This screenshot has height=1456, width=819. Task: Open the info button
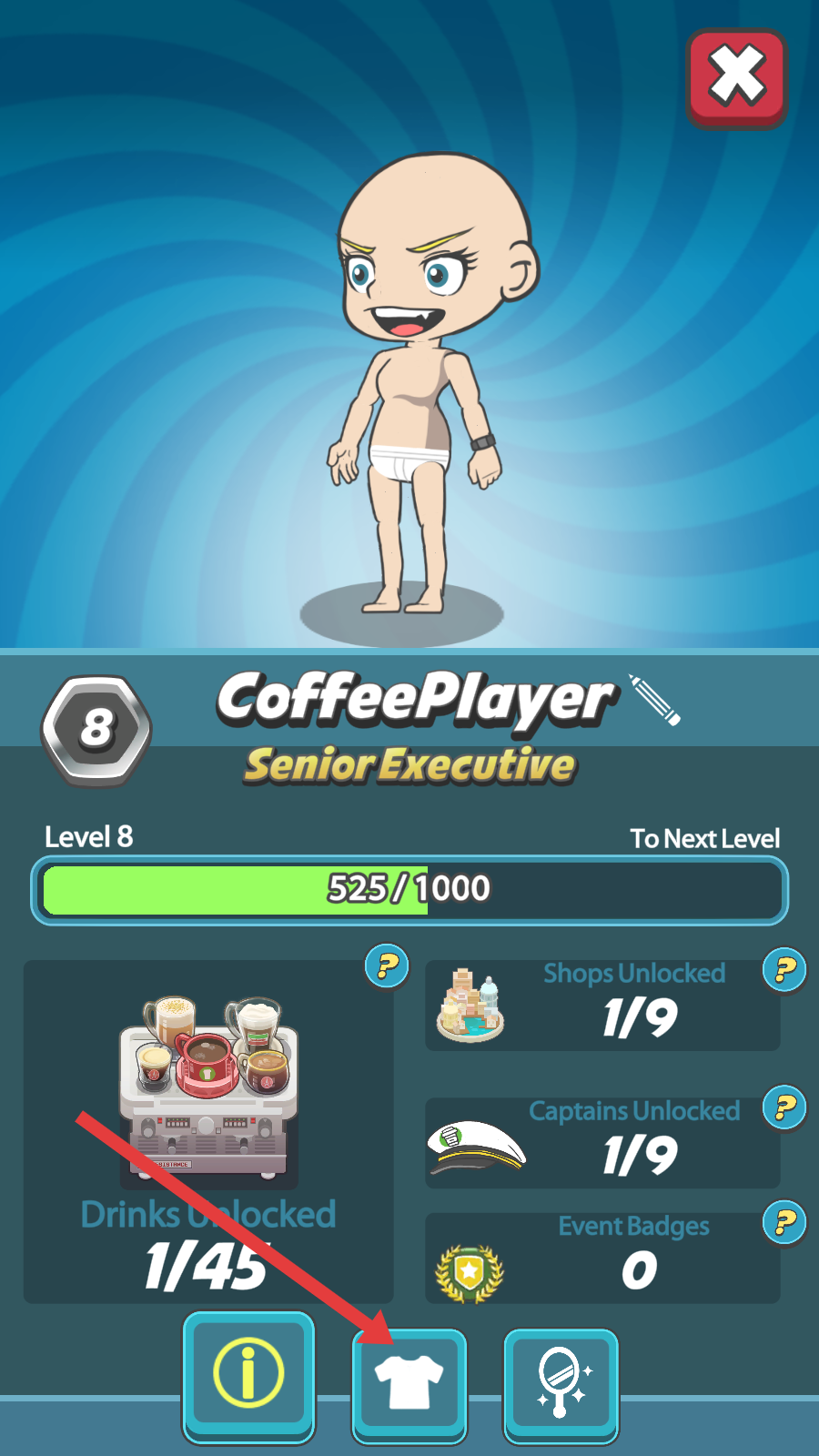(x=248, y=1374)
